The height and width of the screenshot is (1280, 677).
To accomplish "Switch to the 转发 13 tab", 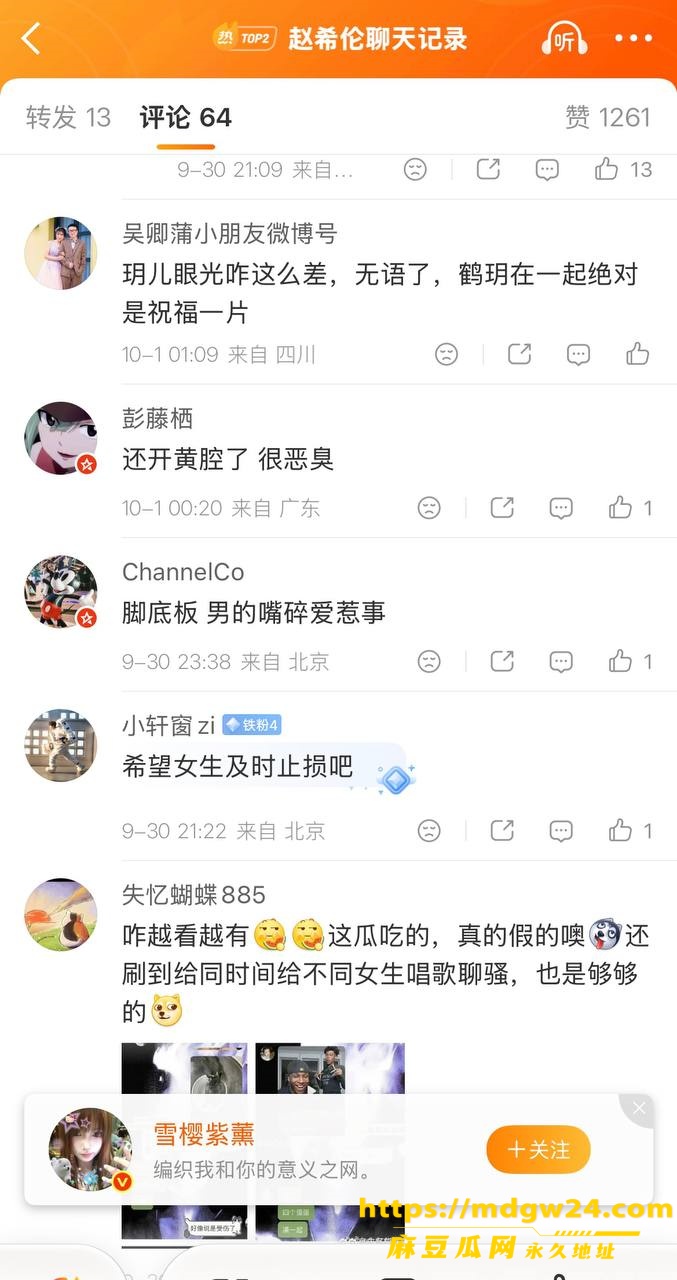I will click(x=68, y=117).
